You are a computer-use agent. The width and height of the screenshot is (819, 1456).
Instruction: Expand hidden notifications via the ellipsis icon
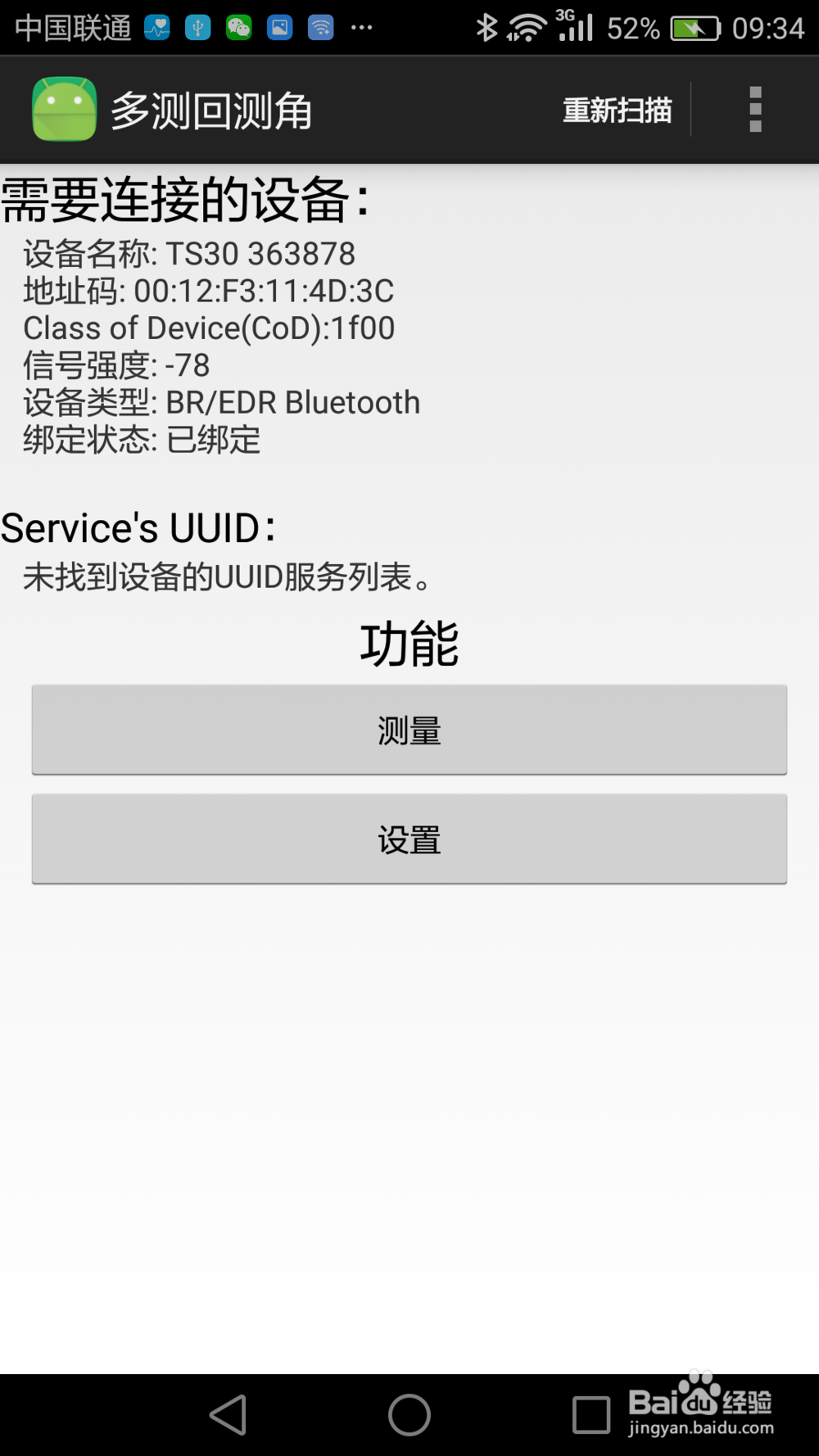click(x=362, y=27)
